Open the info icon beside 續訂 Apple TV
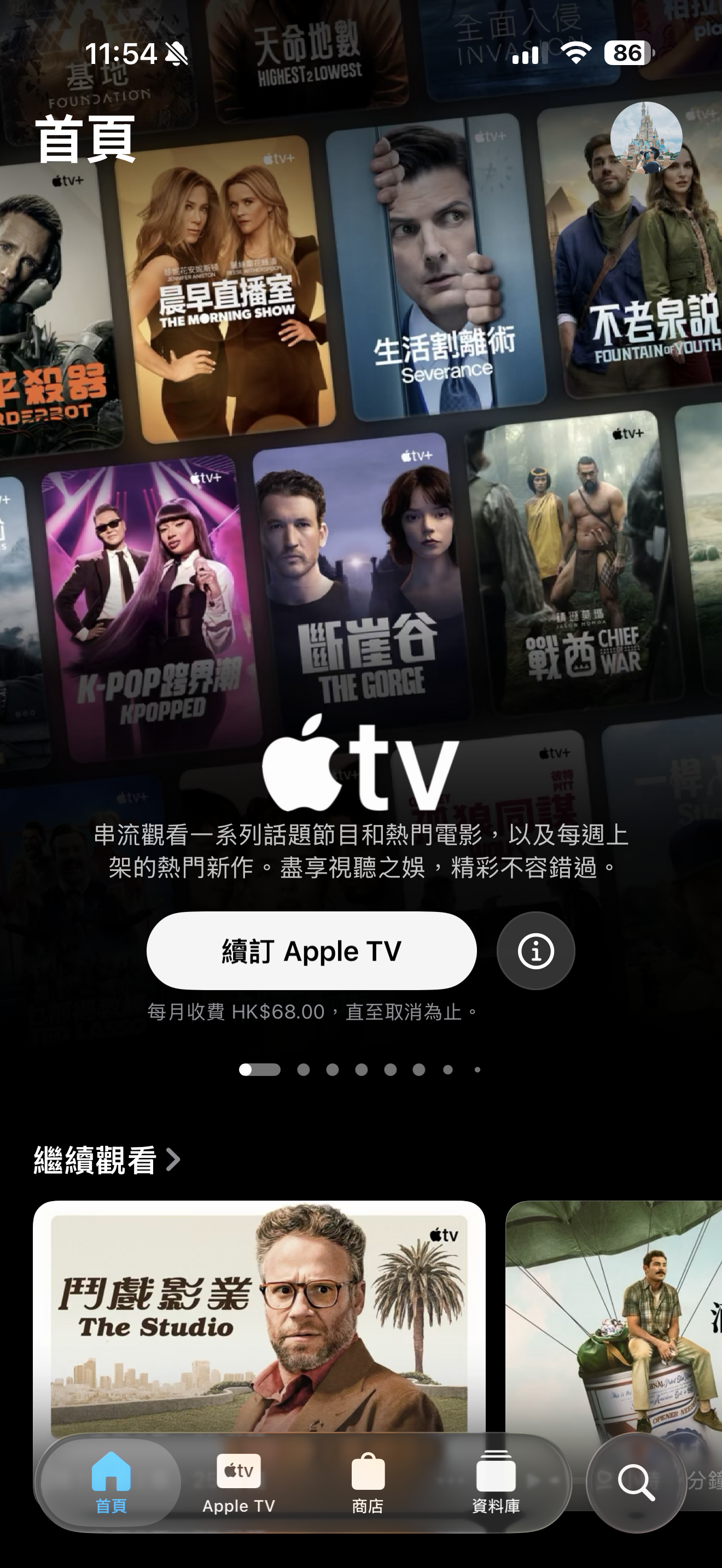The image size is (722, 1568). [535, 951]
